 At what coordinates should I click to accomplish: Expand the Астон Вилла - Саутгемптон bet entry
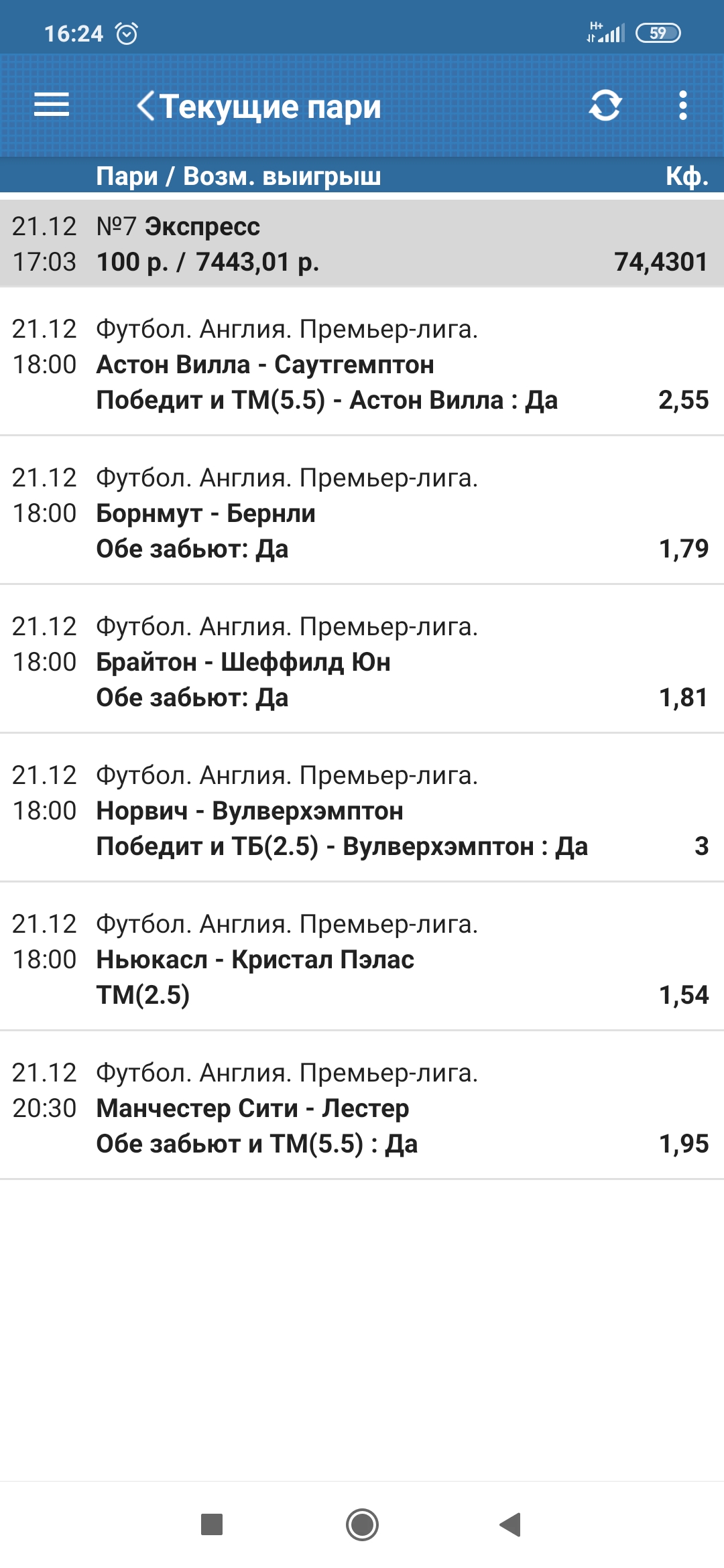(268, 365)
